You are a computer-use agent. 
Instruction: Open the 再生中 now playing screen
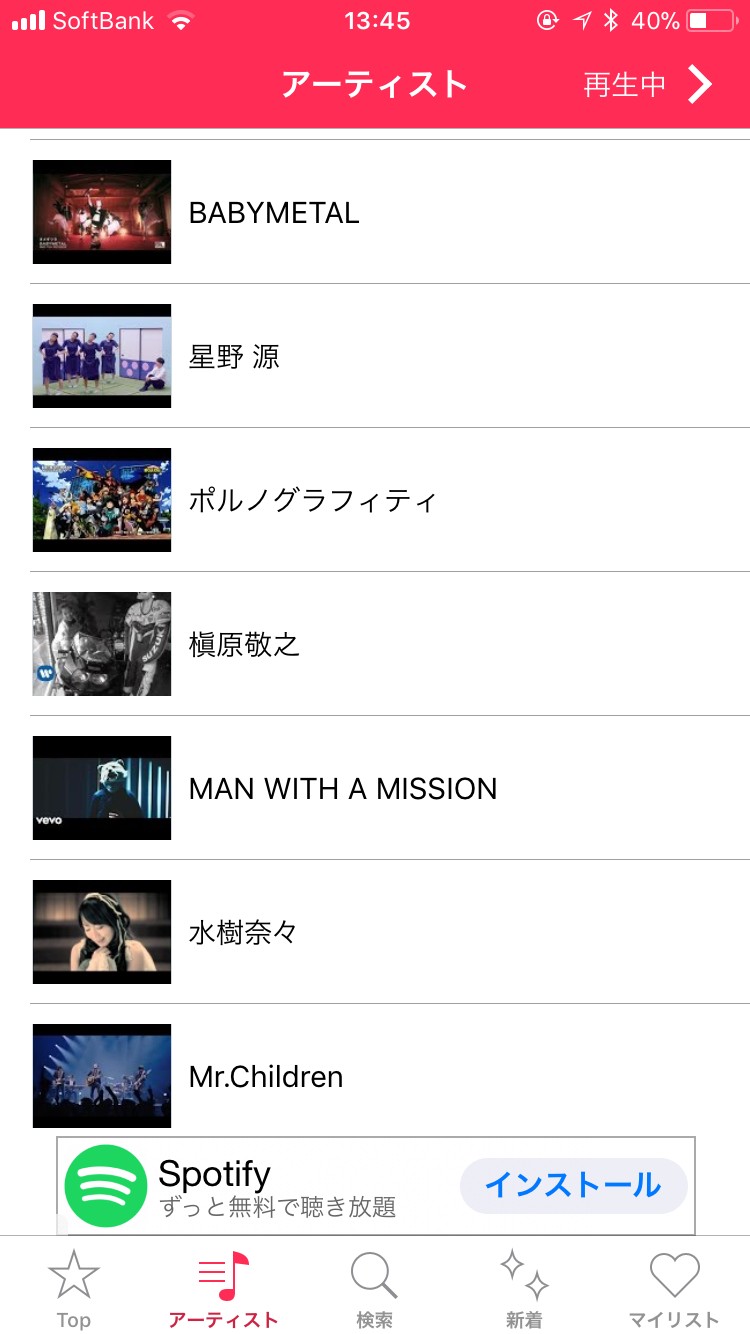648,85
